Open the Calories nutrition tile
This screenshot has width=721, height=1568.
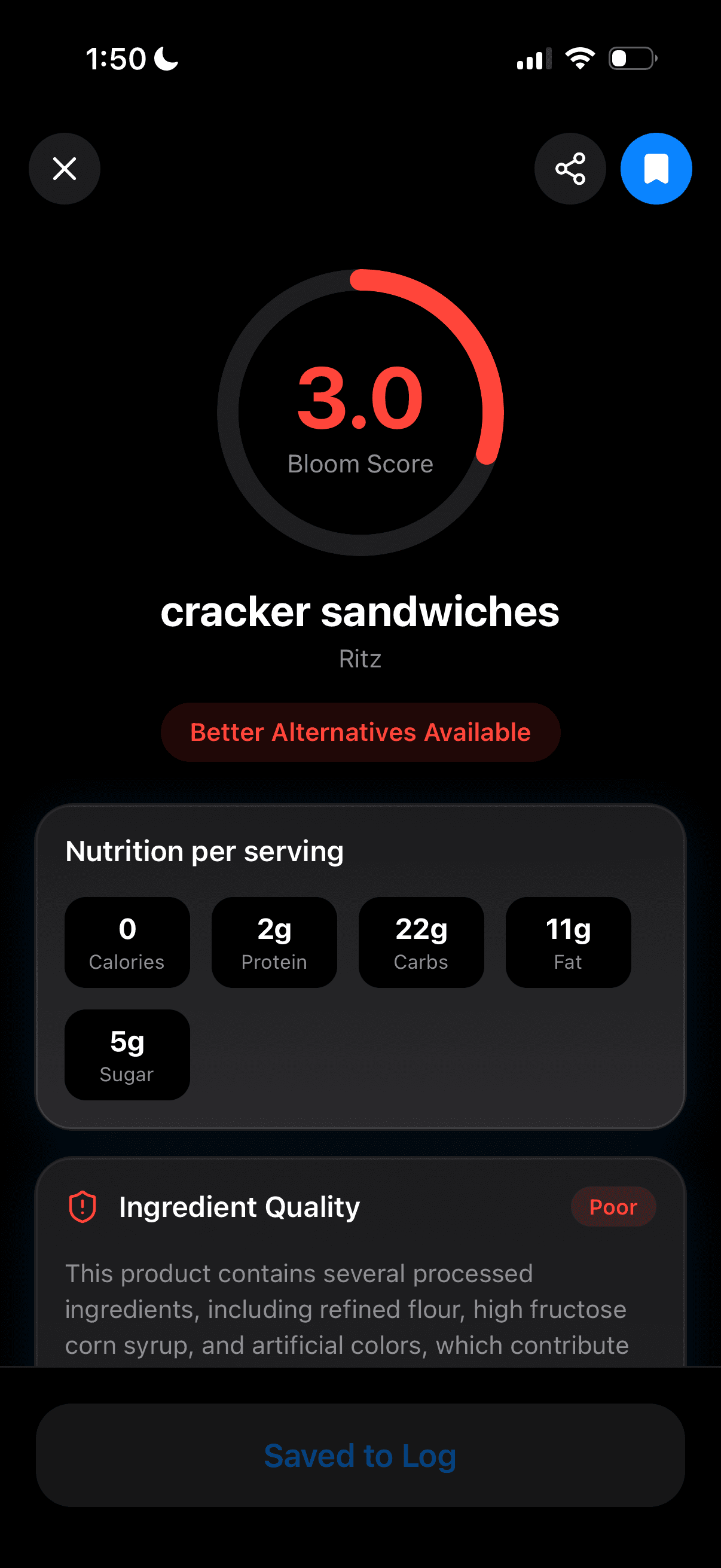[127, 942]
